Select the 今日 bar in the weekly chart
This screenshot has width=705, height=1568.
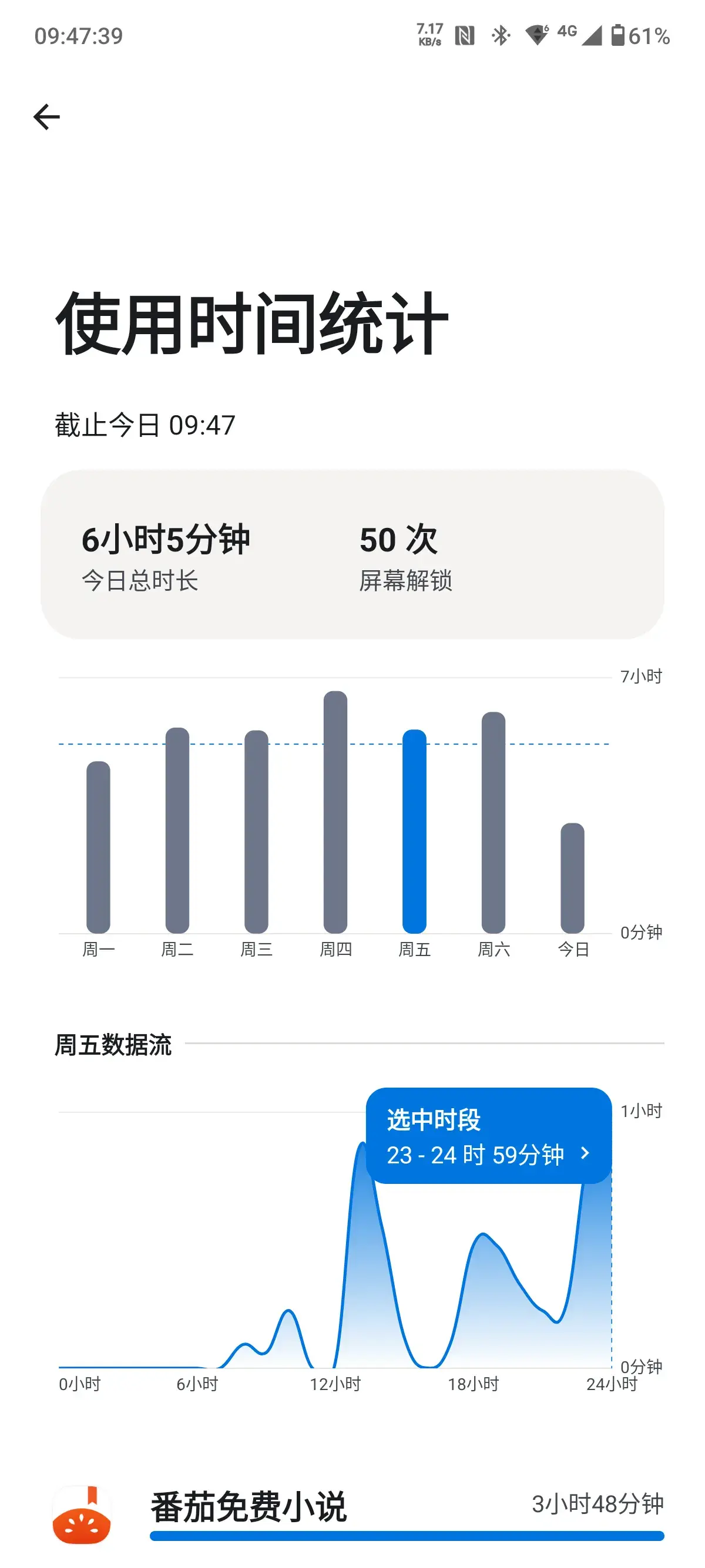572,878
